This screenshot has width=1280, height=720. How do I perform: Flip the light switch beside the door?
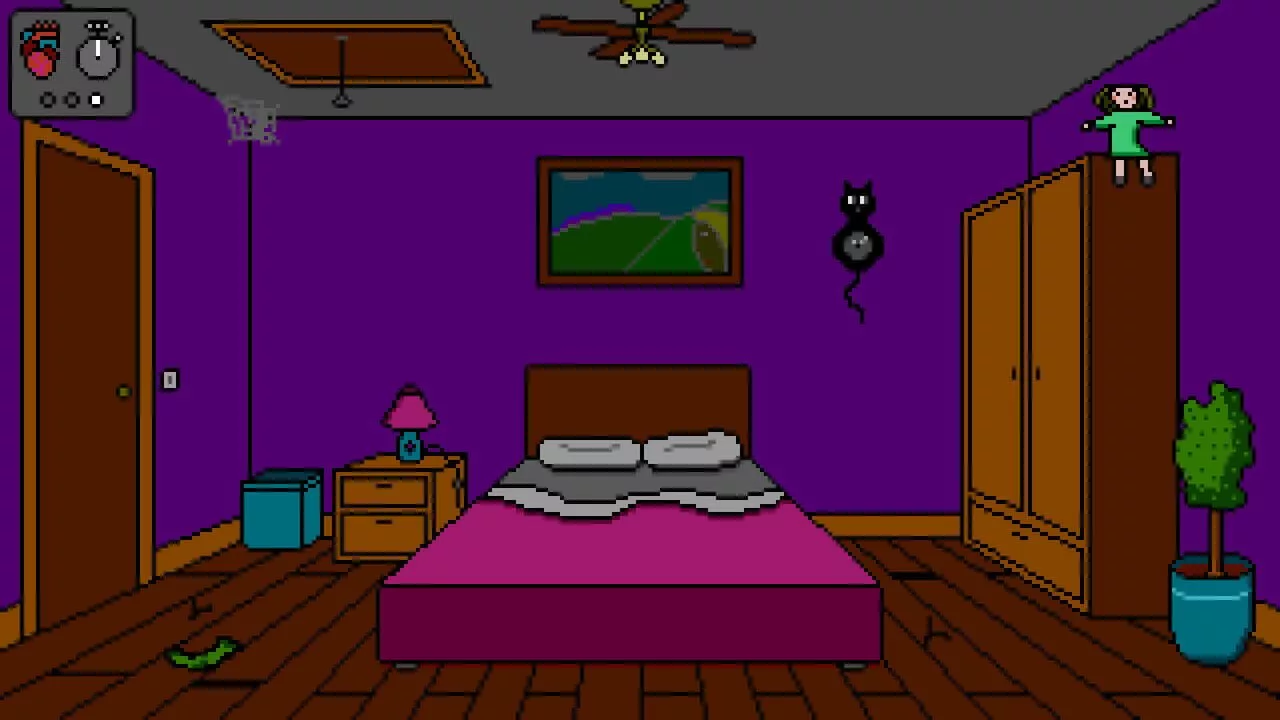pos(170,380)
